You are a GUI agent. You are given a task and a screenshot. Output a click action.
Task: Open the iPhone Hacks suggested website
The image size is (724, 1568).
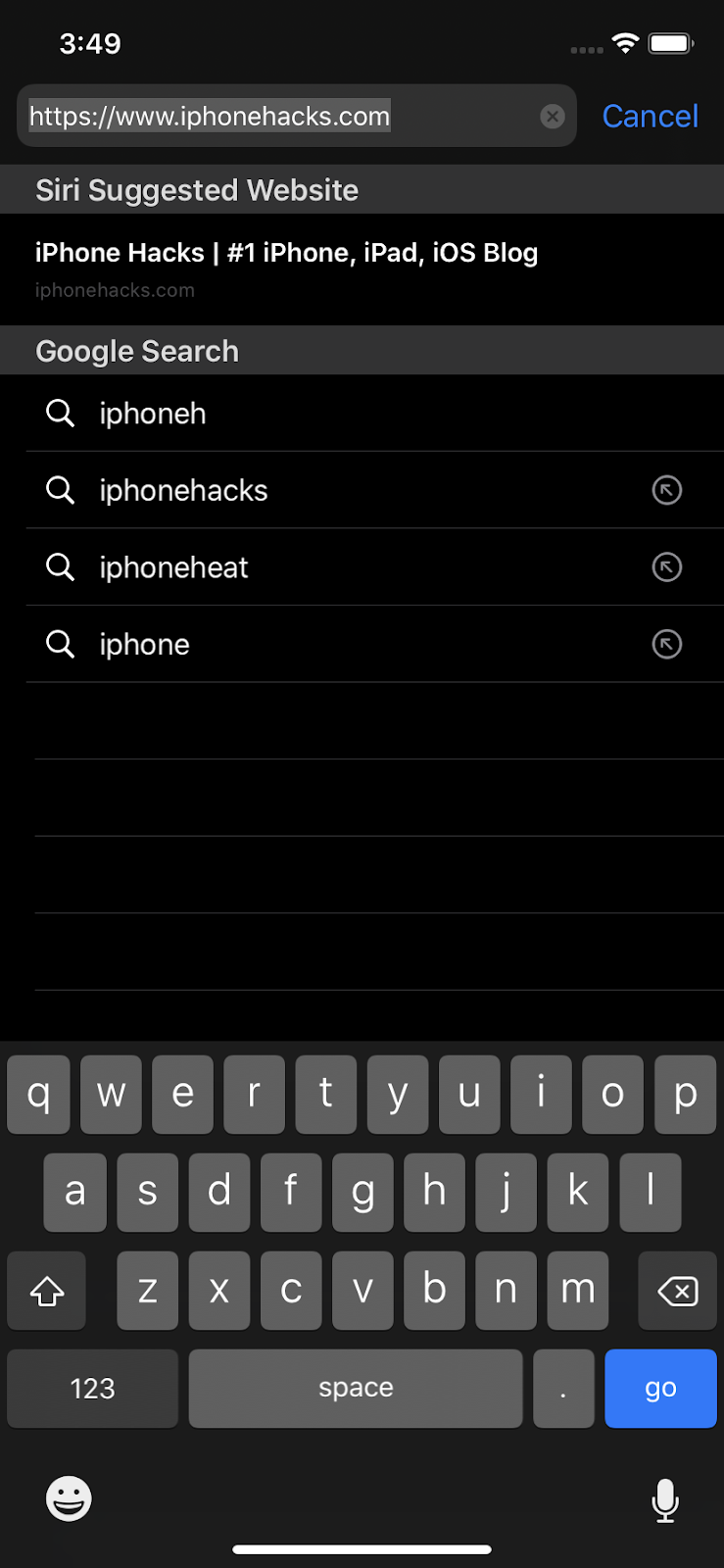point(362,269)
